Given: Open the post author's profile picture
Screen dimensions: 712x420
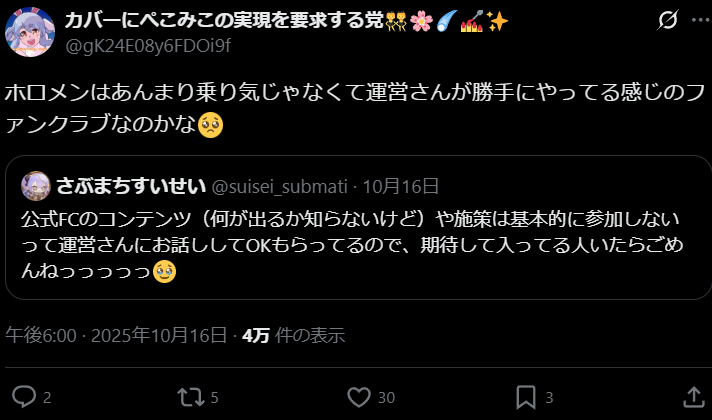Looking at the screenshot, I should click(x=29, y=31).
